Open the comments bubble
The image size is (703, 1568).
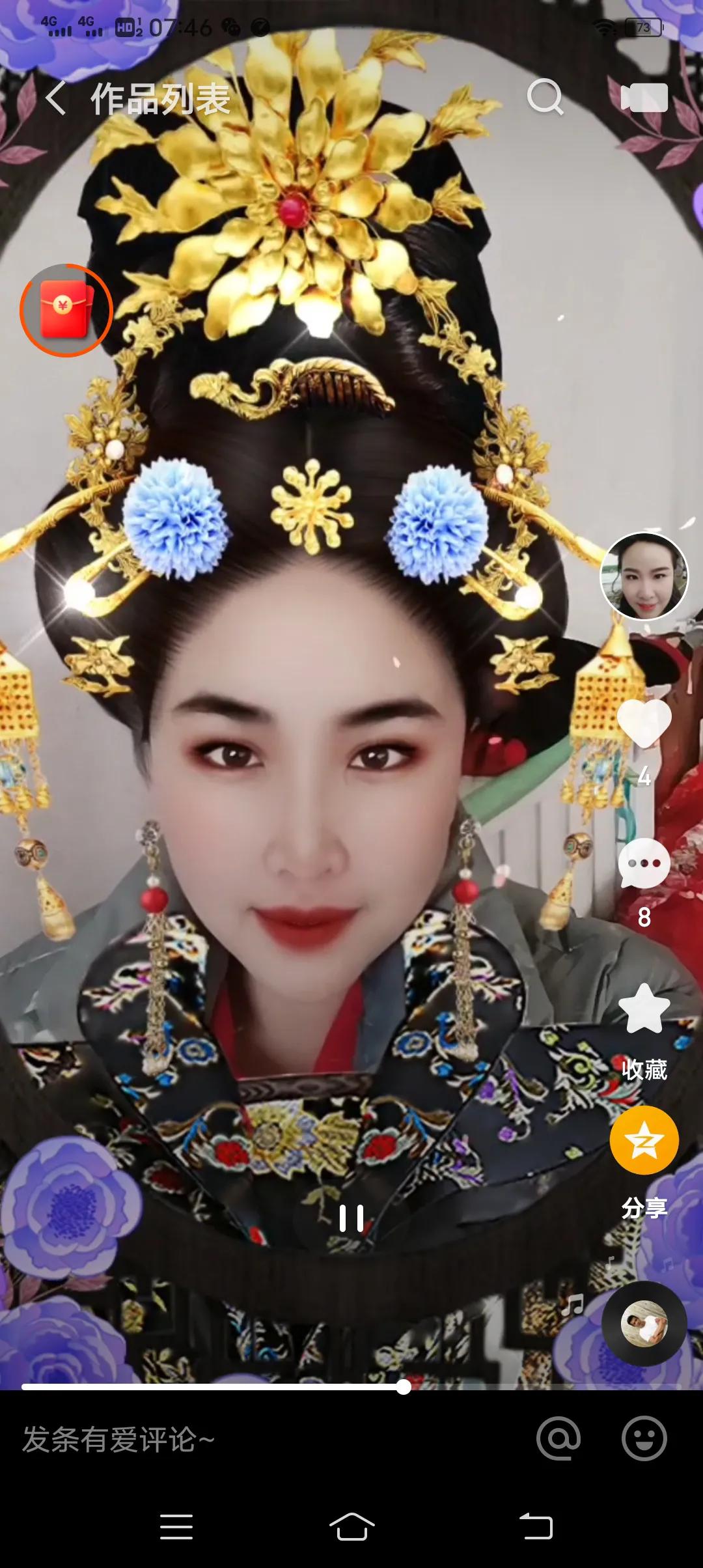tap(644, 864)
